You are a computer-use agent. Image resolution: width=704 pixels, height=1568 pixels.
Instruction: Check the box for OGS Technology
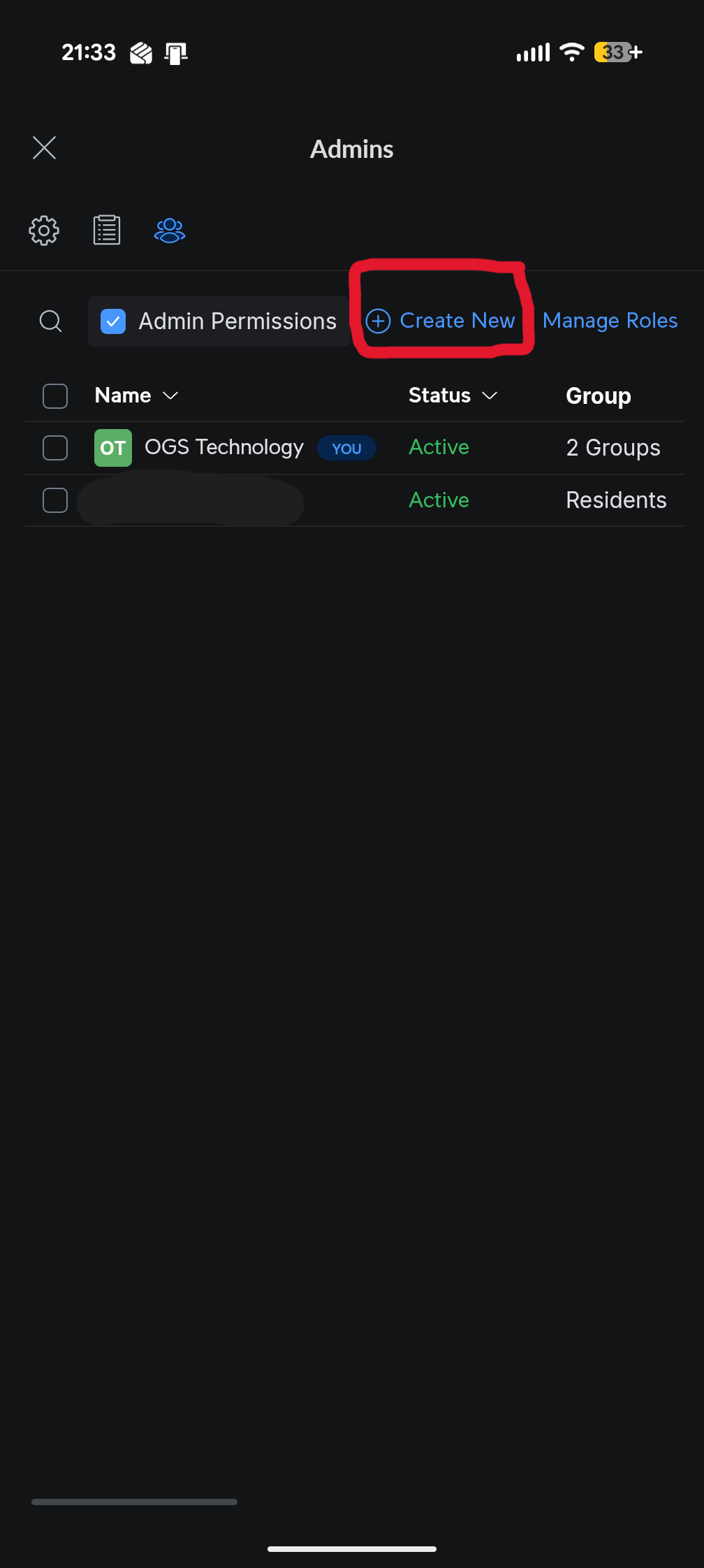tap(55, 448)
